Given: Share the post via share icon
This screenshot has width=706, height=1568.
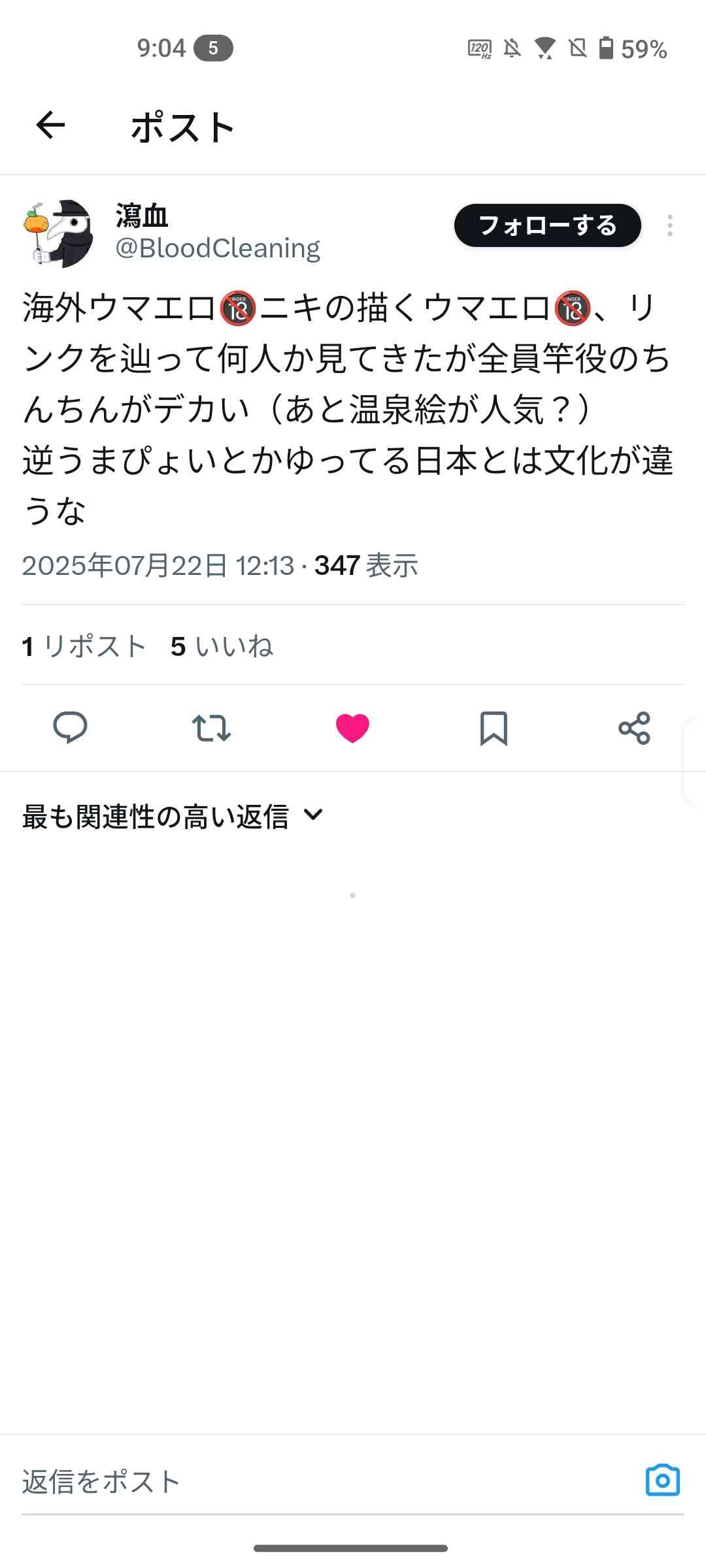Looking at the screenshot, I should pos(635,728).
